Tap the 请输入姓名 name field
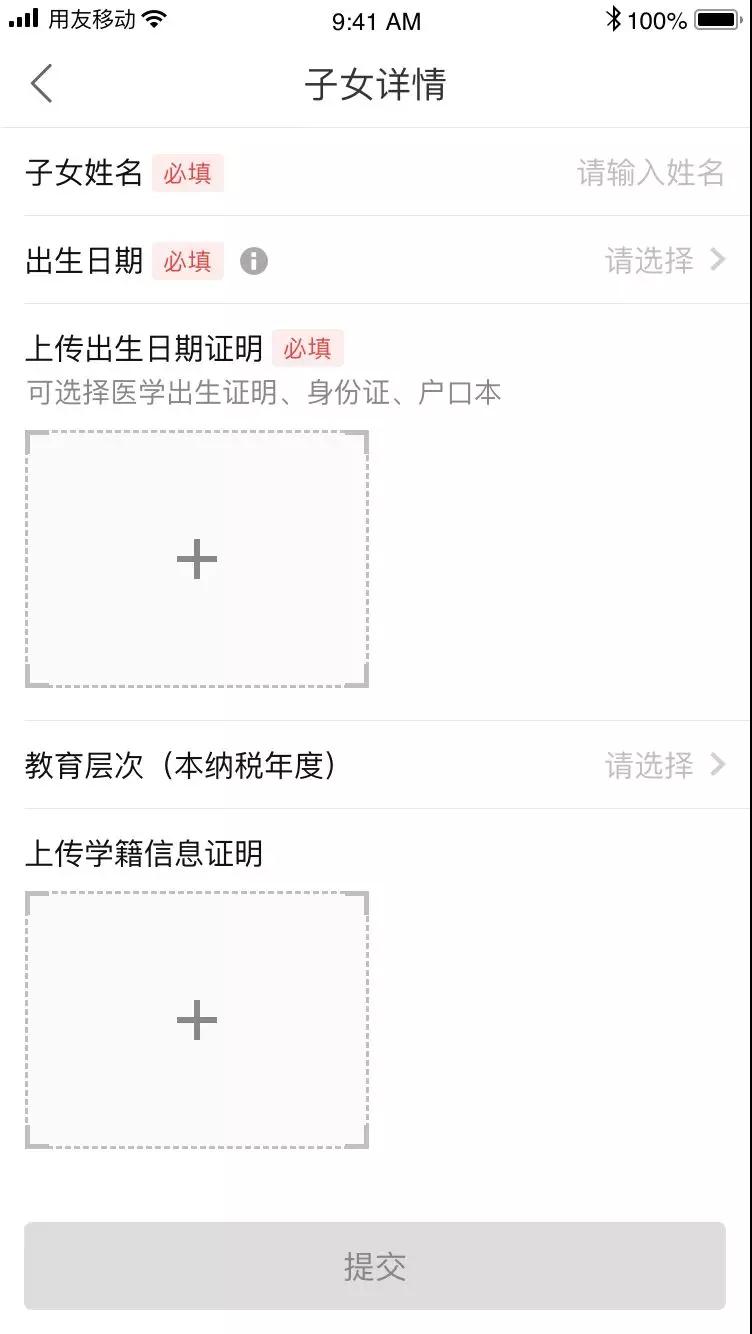Screen dimensions: 752x1334 651,173
